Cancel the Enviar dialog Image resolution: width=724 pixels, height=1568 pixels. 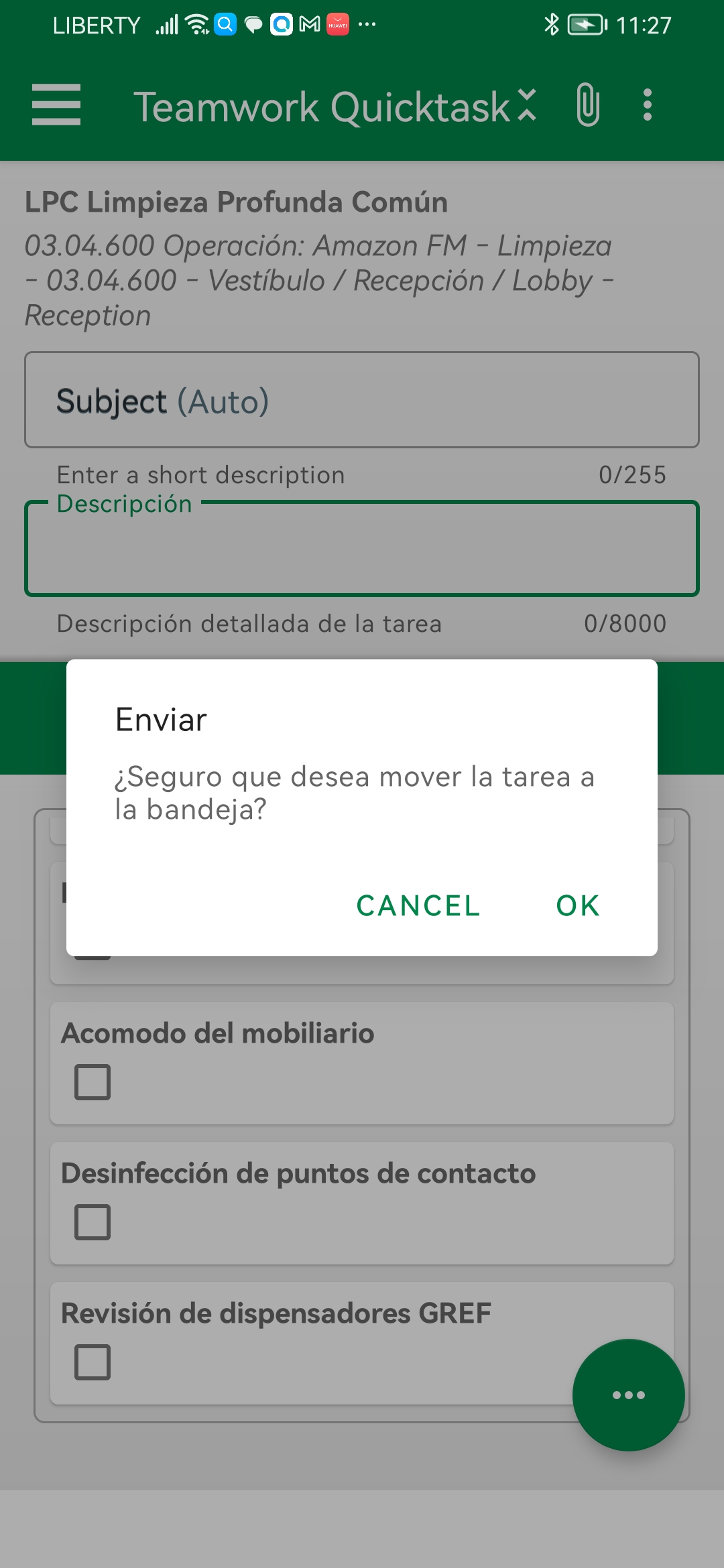pos(418,905)
